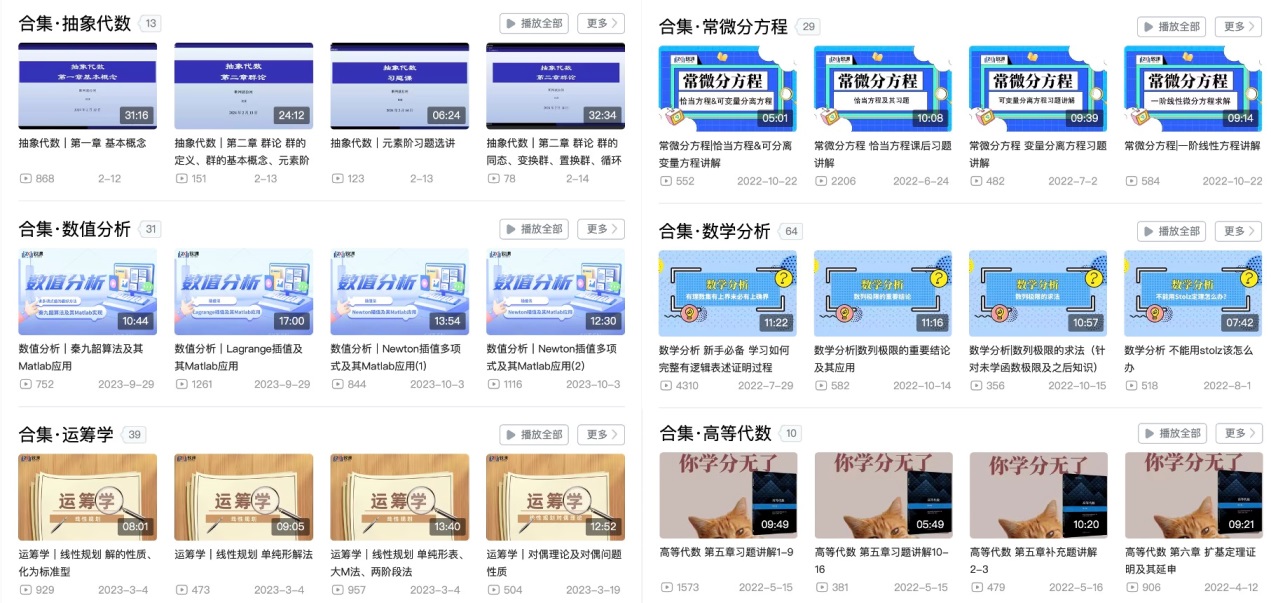Viewport: 1271px width, 603px height.
Task: Open 运筹学 对偶理论及对偶问题性质 video
Action: pos(555,497)
